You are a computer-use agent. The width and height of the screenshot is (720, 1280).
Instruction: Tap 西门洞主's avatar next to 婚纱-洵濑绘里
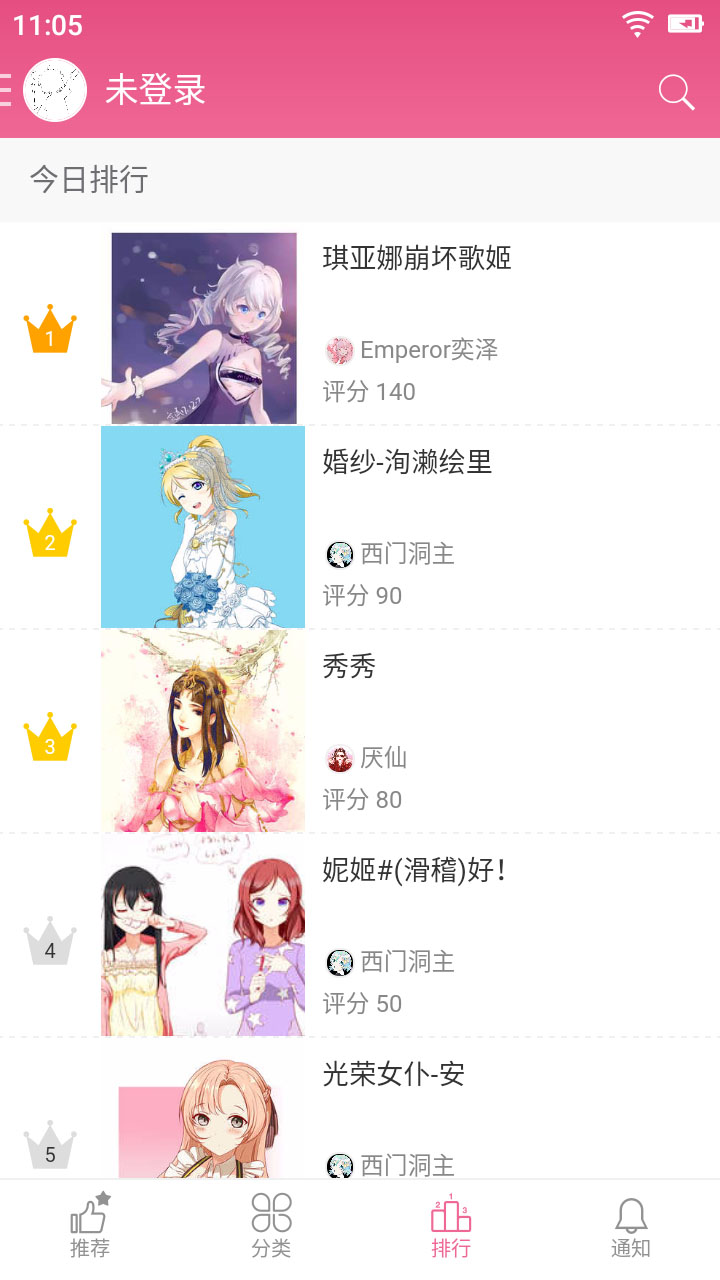click(338, 554)
